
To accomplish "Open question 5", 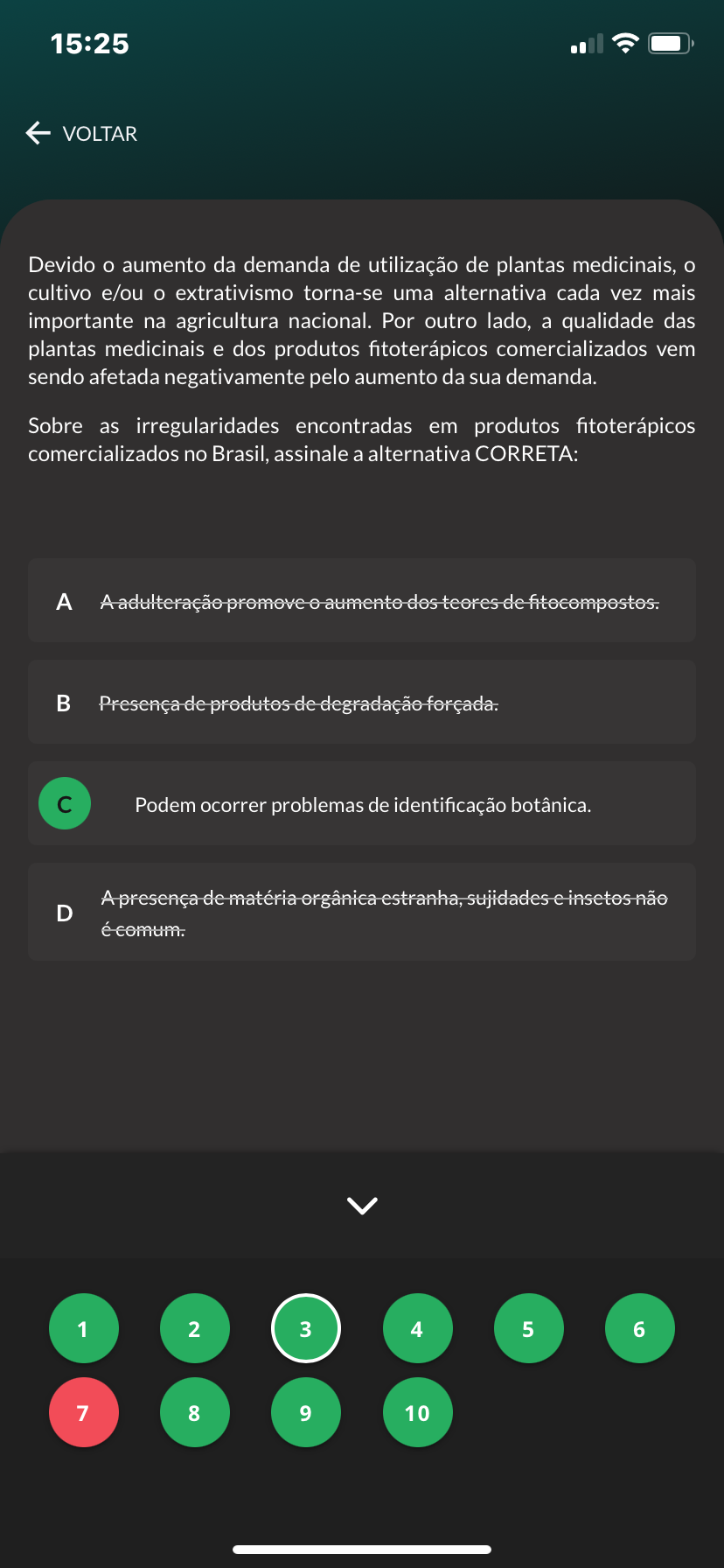I will 528,1328.
